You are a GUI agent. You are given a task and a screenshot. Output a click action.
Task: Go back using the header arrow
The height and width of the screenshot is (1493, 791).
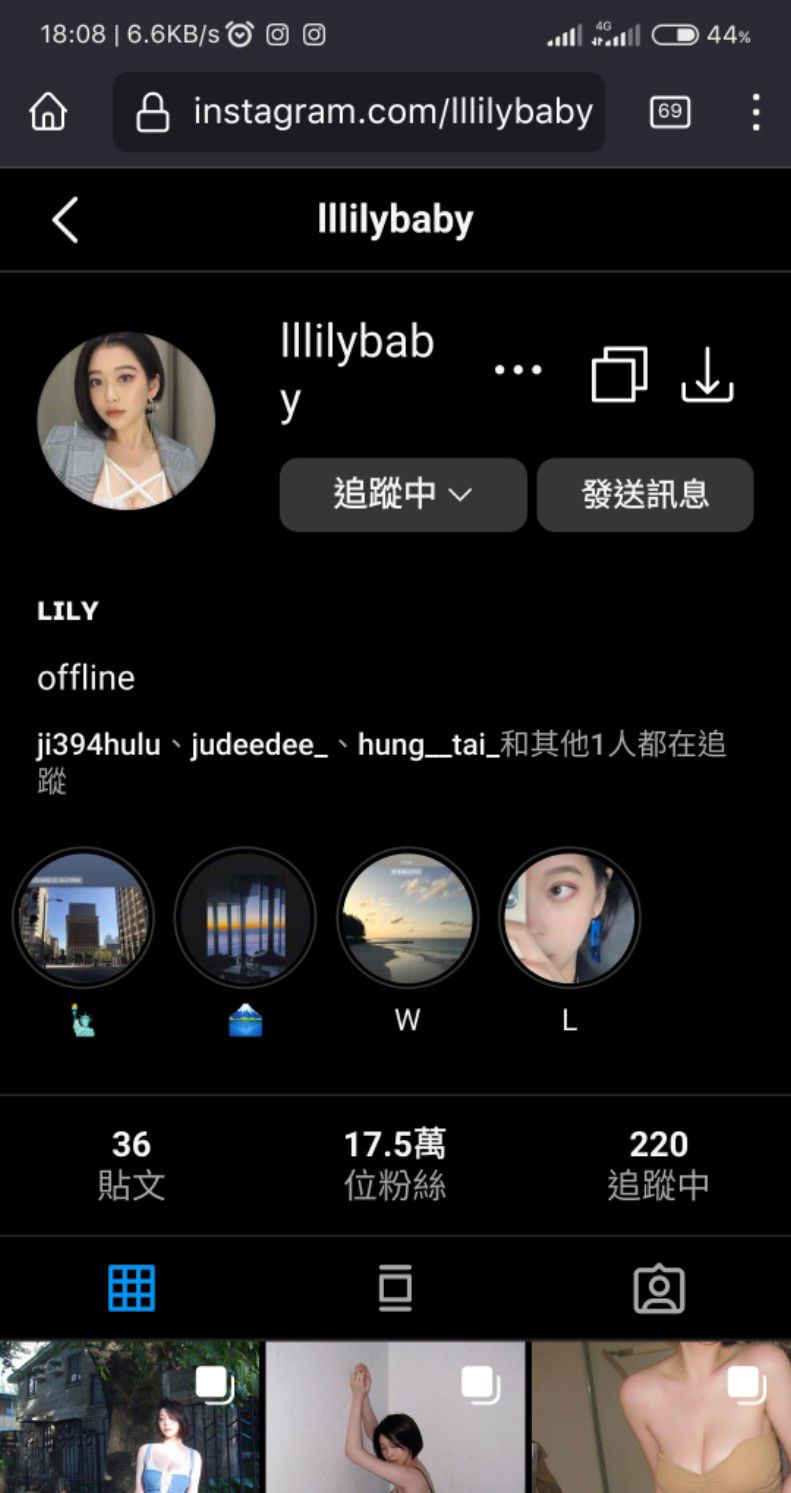pos(65,220)
